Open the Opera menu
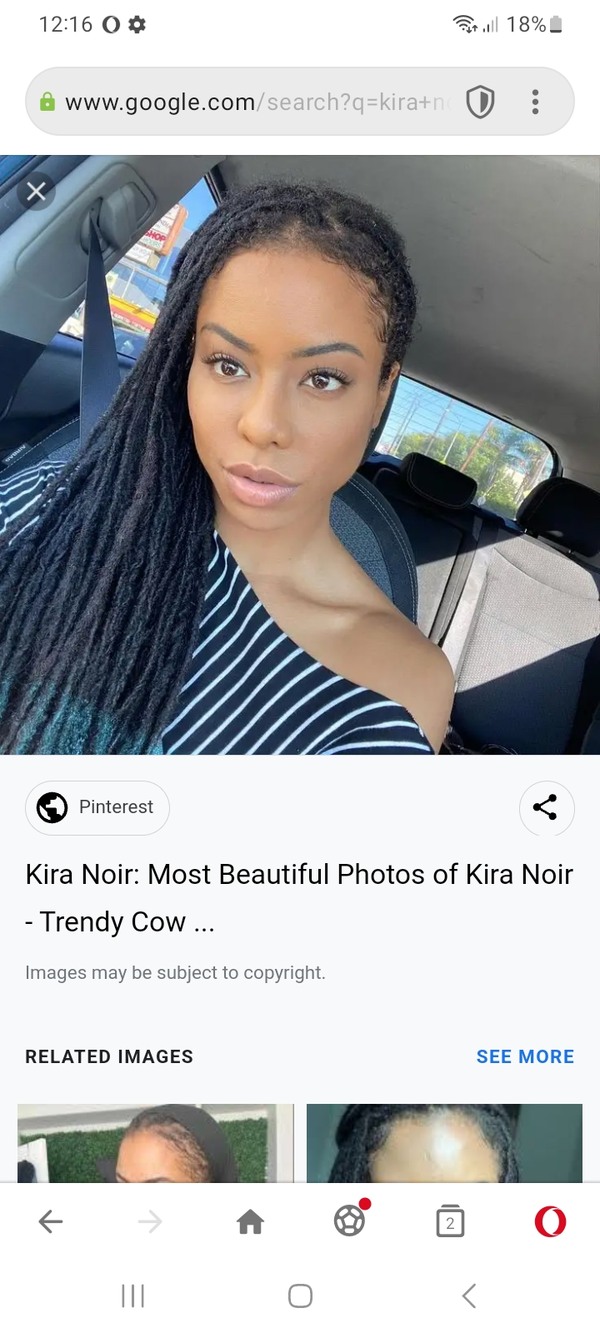This screenshot has height=1333, width=600. click(549, 1221)
